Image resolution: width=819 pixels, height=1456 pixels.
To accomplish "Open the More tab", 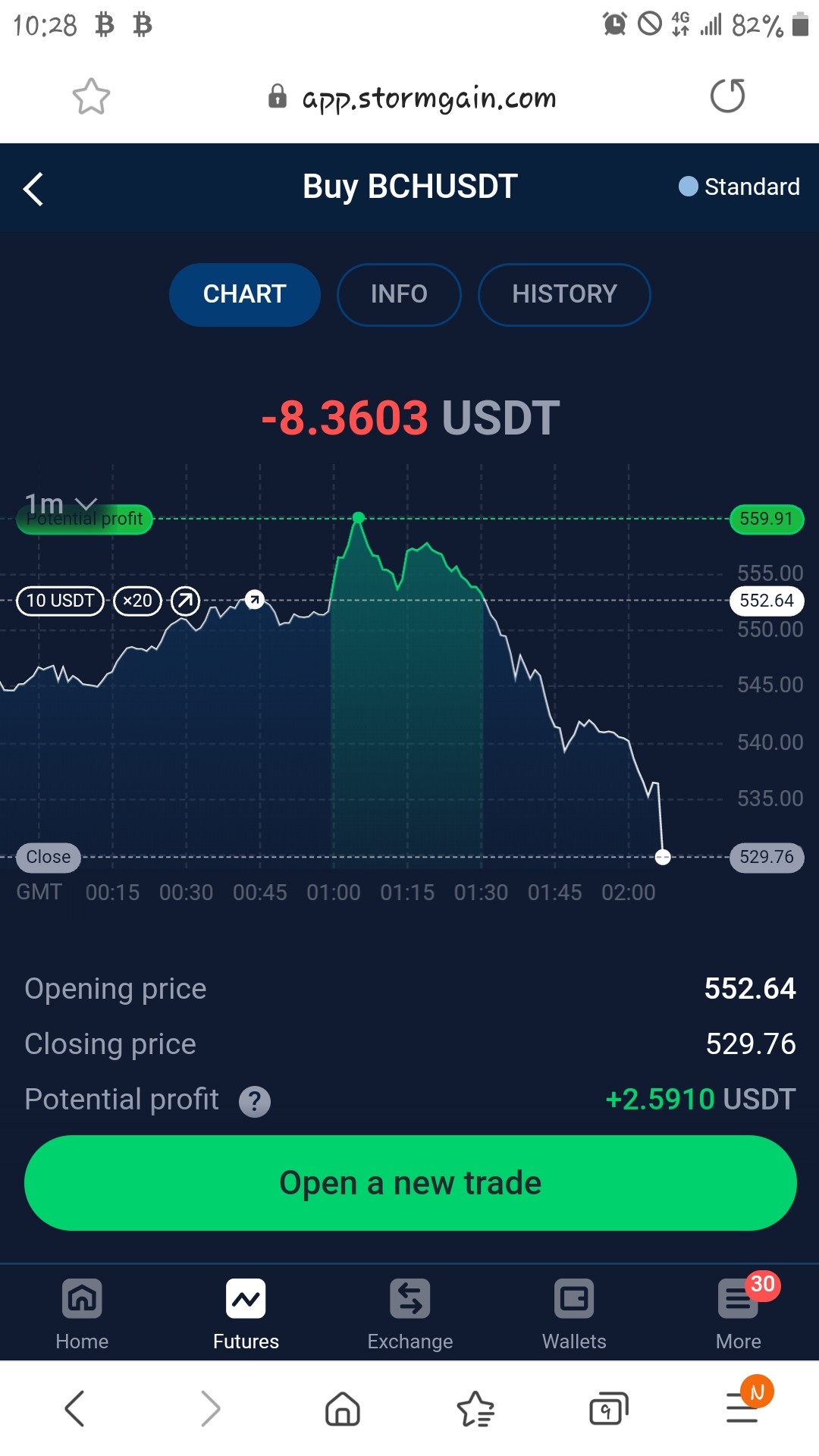I will [x=739, y=1315].
